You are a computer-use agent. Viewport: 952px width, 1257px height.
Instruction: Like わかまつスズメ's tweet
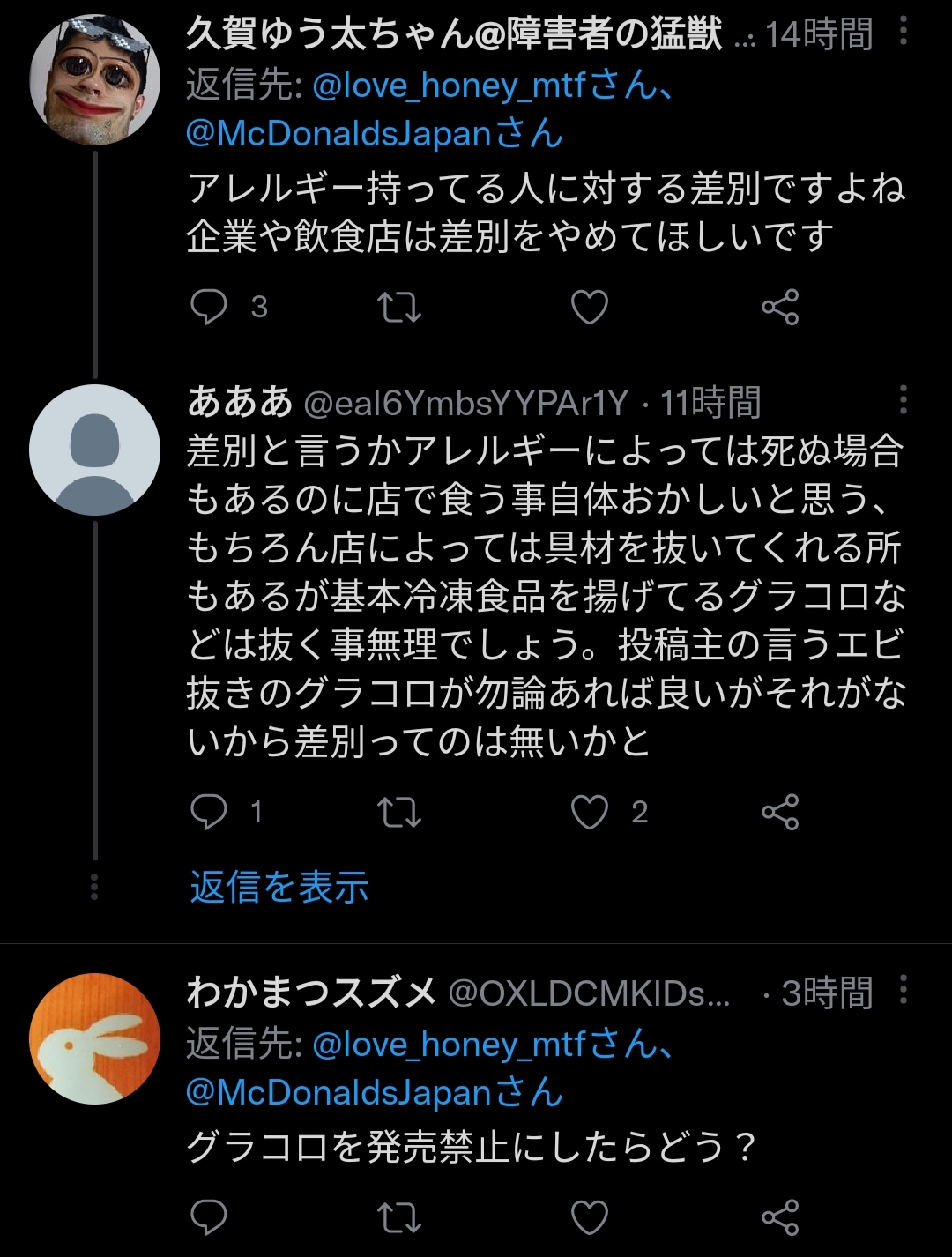(590, 1217)
